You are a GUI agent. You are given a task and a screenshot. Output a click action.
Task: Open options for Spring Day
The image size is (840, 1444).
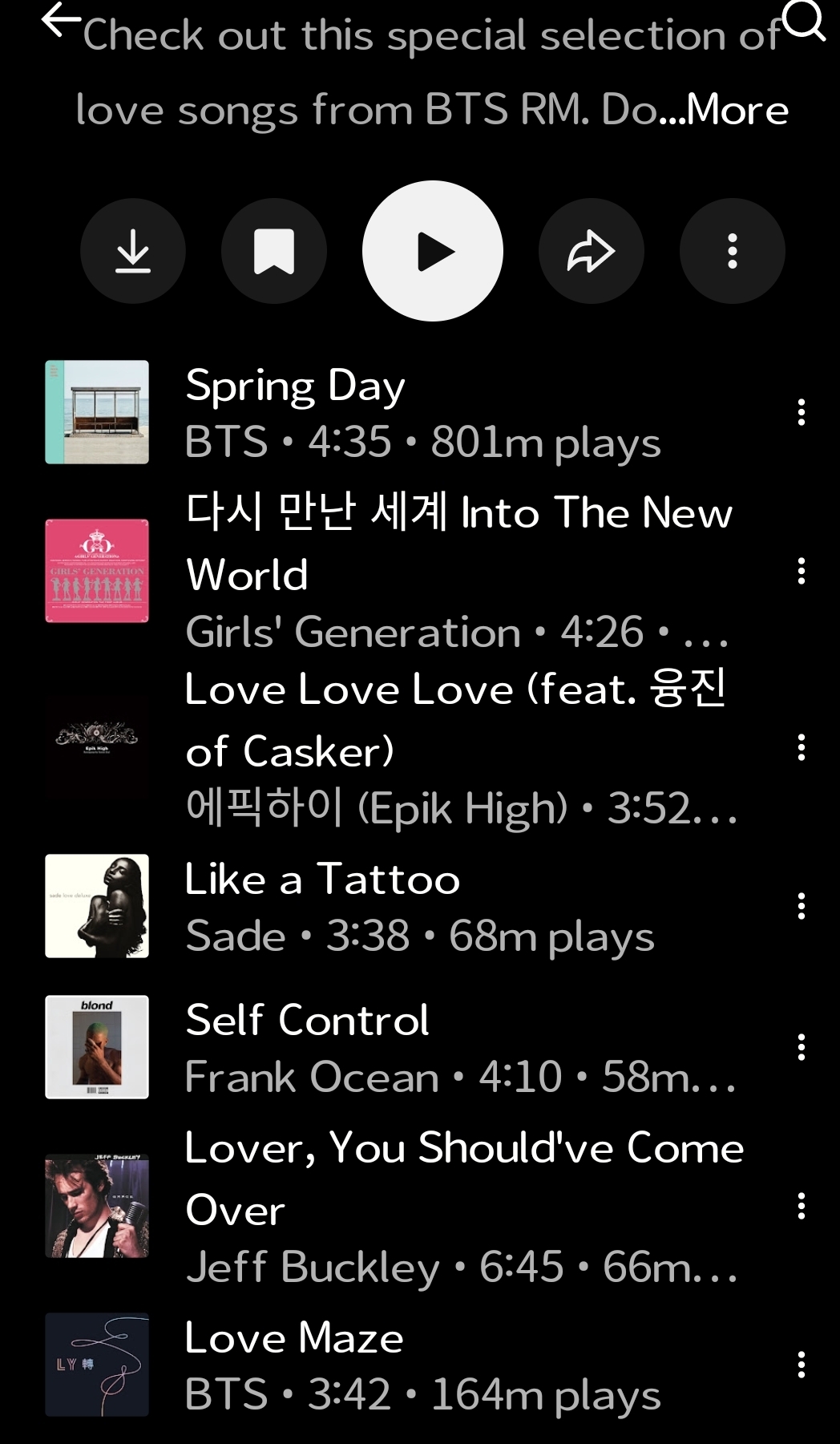(x=801, y=412)
